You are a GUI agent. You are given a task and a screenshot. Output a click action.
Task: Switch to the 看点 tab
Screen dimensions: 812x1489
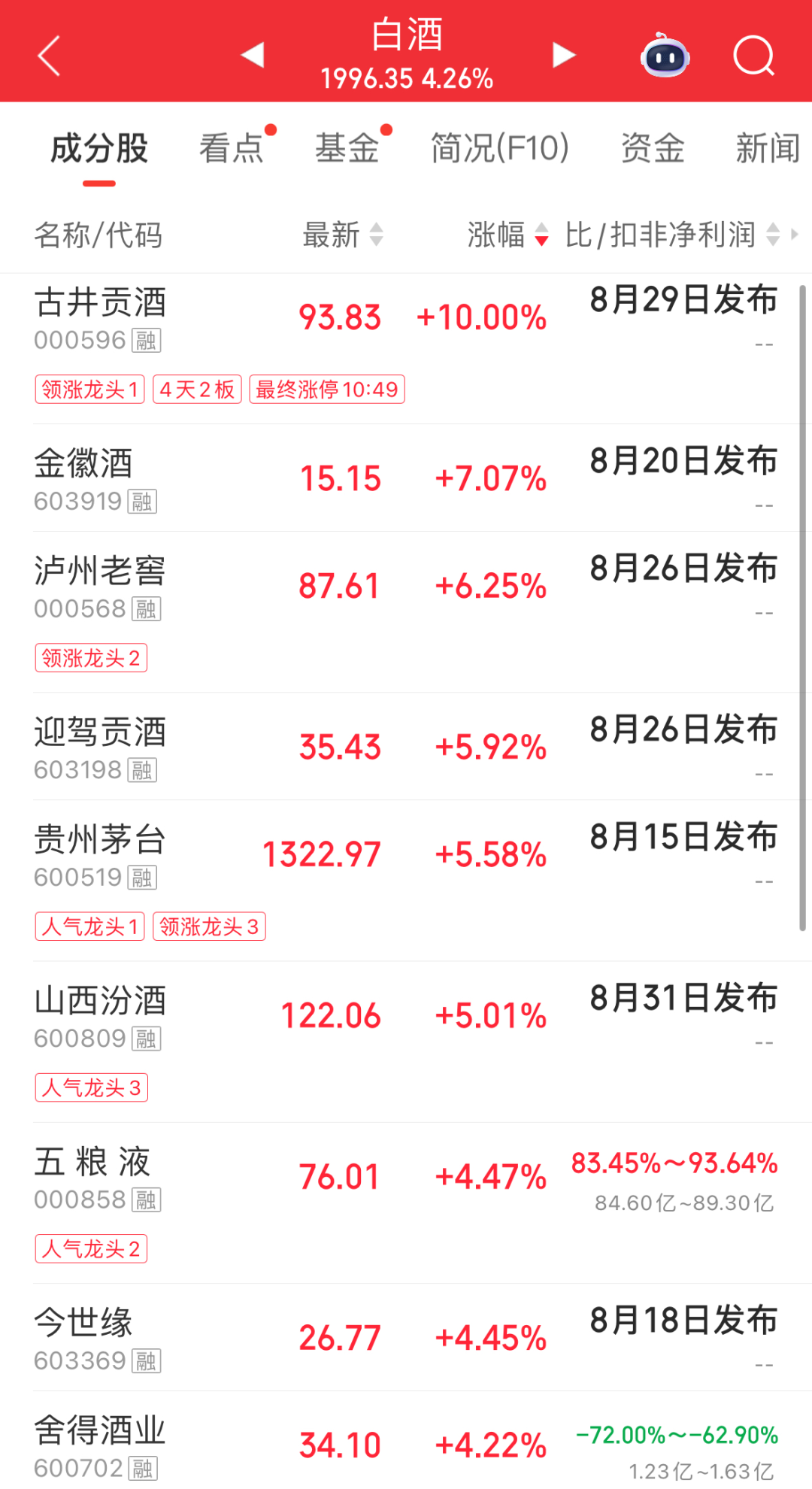click(231, 148)
